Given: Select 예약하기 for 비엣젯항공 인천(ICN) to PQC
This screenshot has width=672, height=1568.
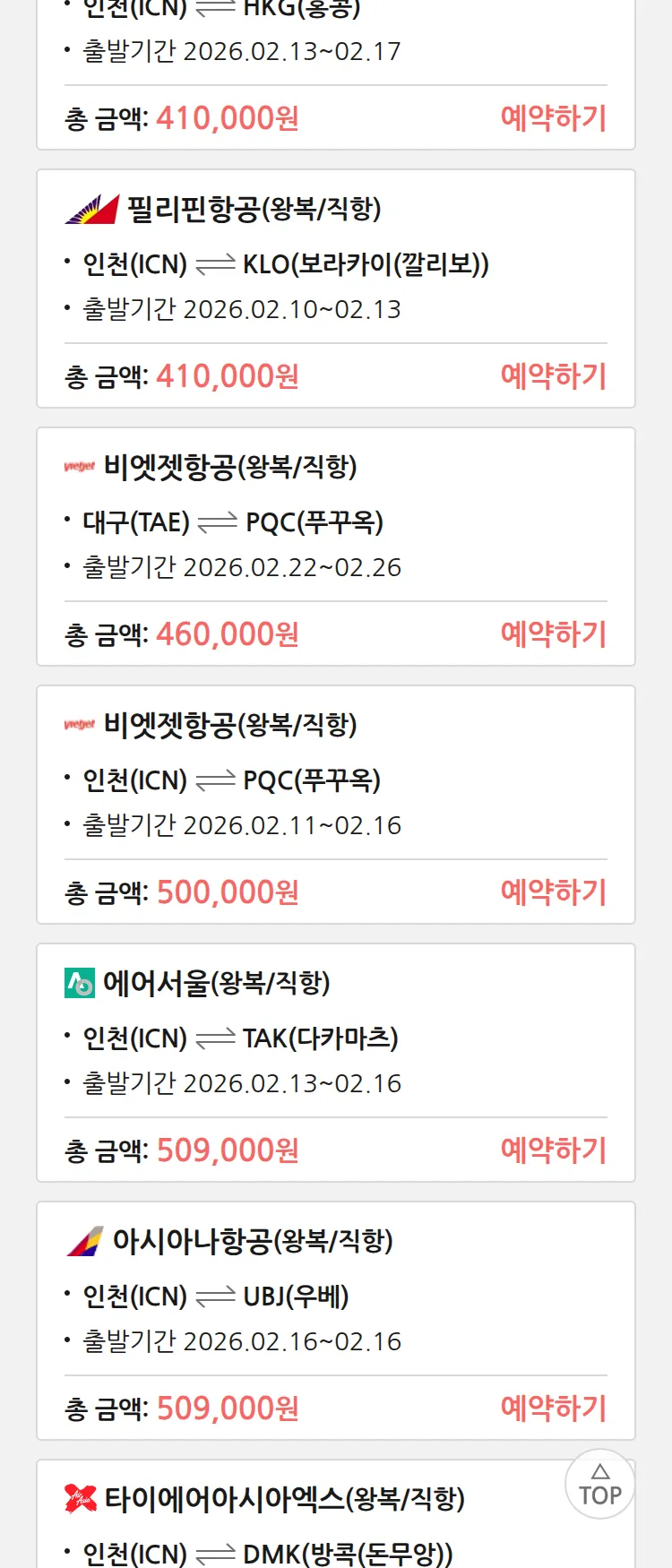Looking at the screenshot, I should [553, 892].
